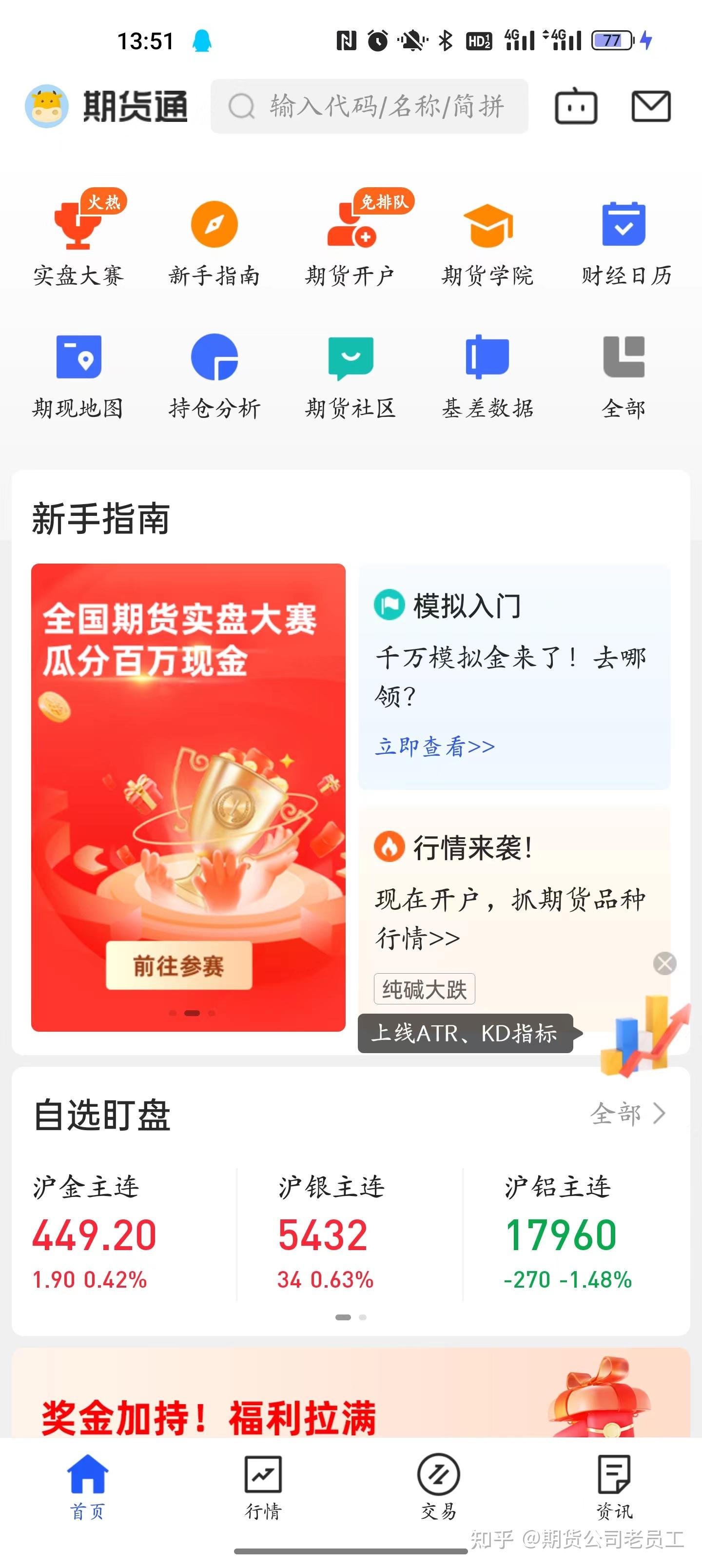Viewport: 702px width, 1568px height.
Task: Open the mail inbox icon
Action: 651,106
